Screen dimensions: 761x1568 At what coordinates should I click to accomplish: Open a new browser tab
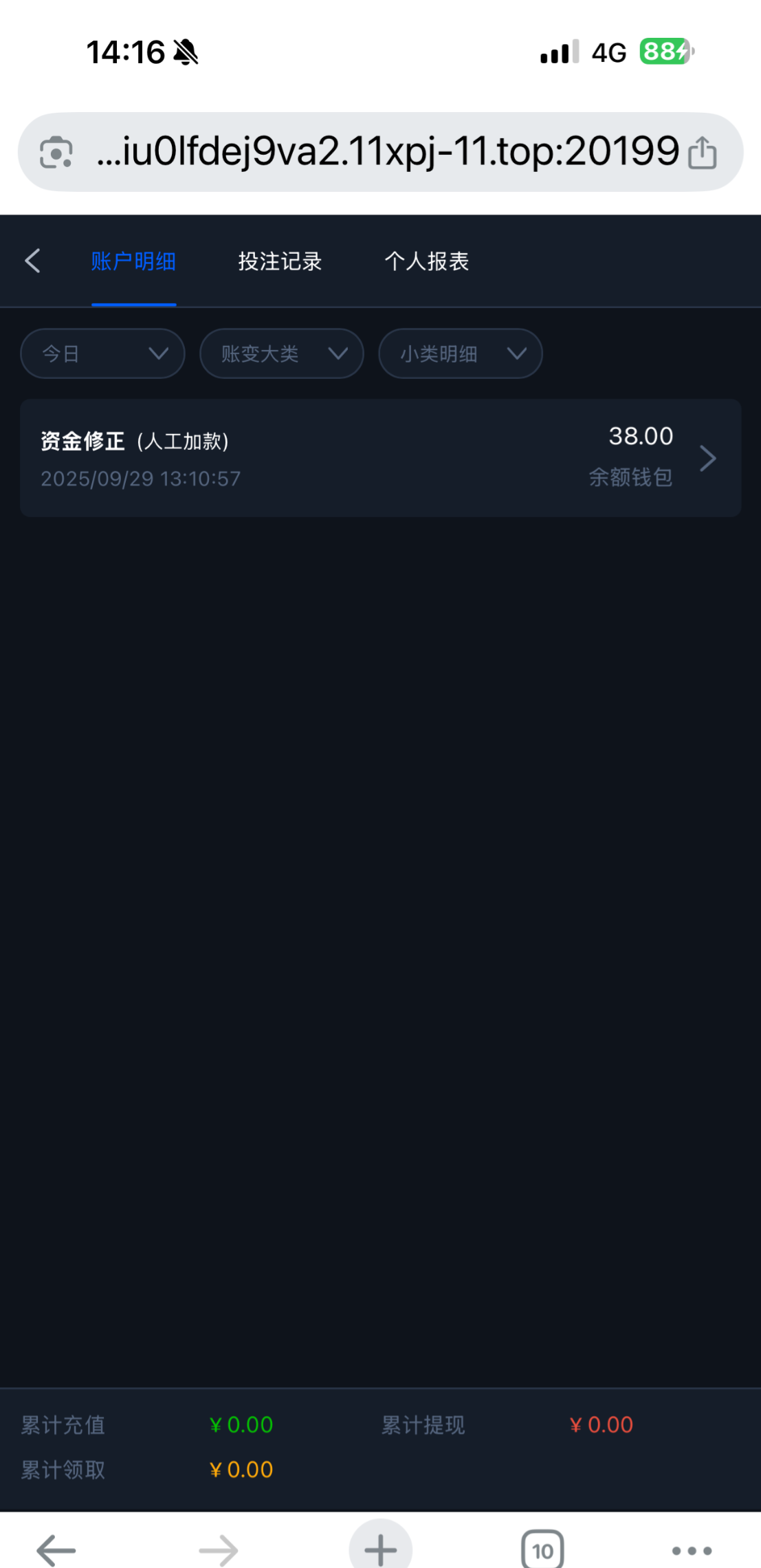pyautogui.click(x=380, y=1550)
